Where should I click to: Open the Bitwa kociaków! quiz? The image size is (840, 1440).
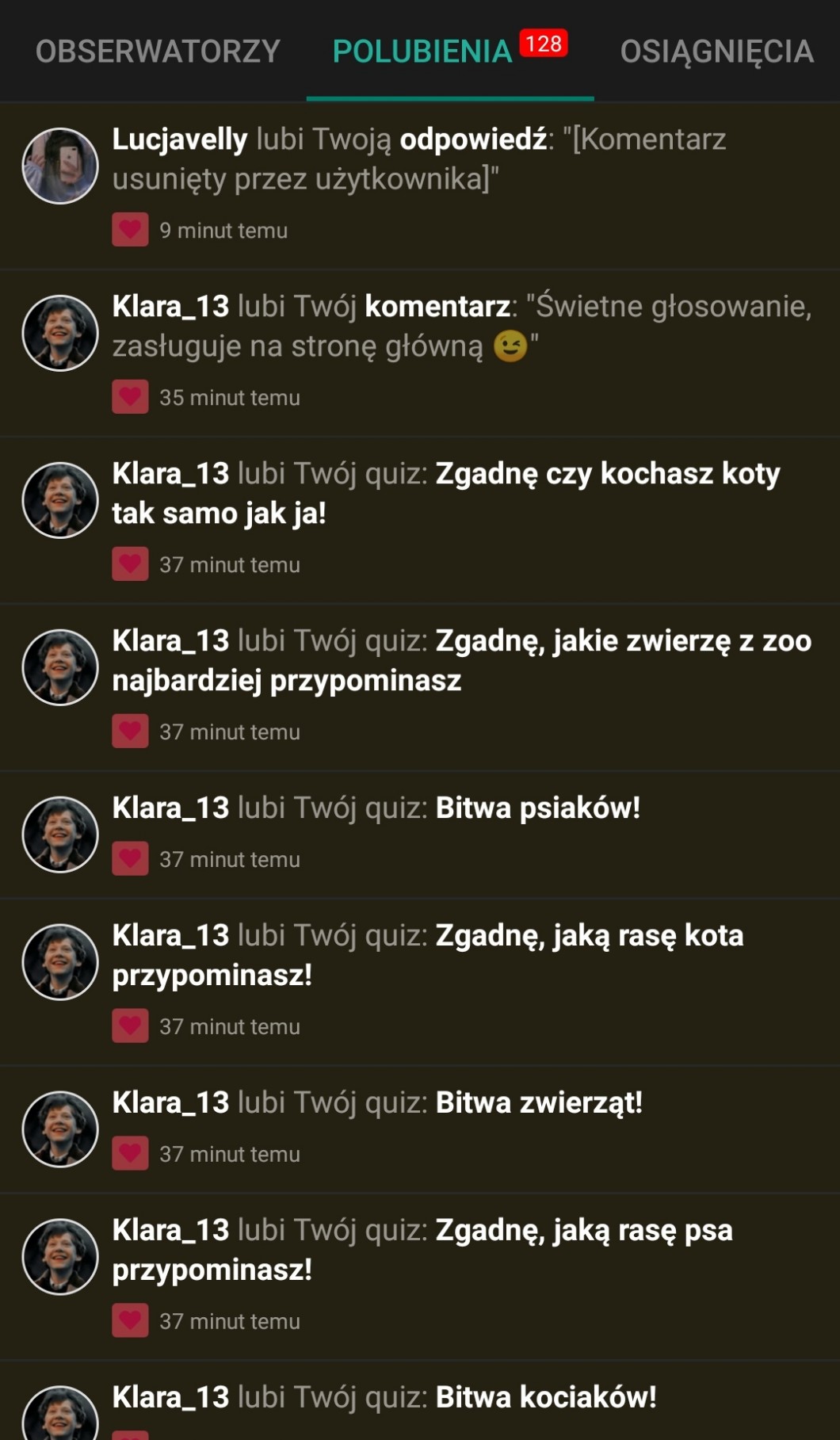[x=545, y=1398]
